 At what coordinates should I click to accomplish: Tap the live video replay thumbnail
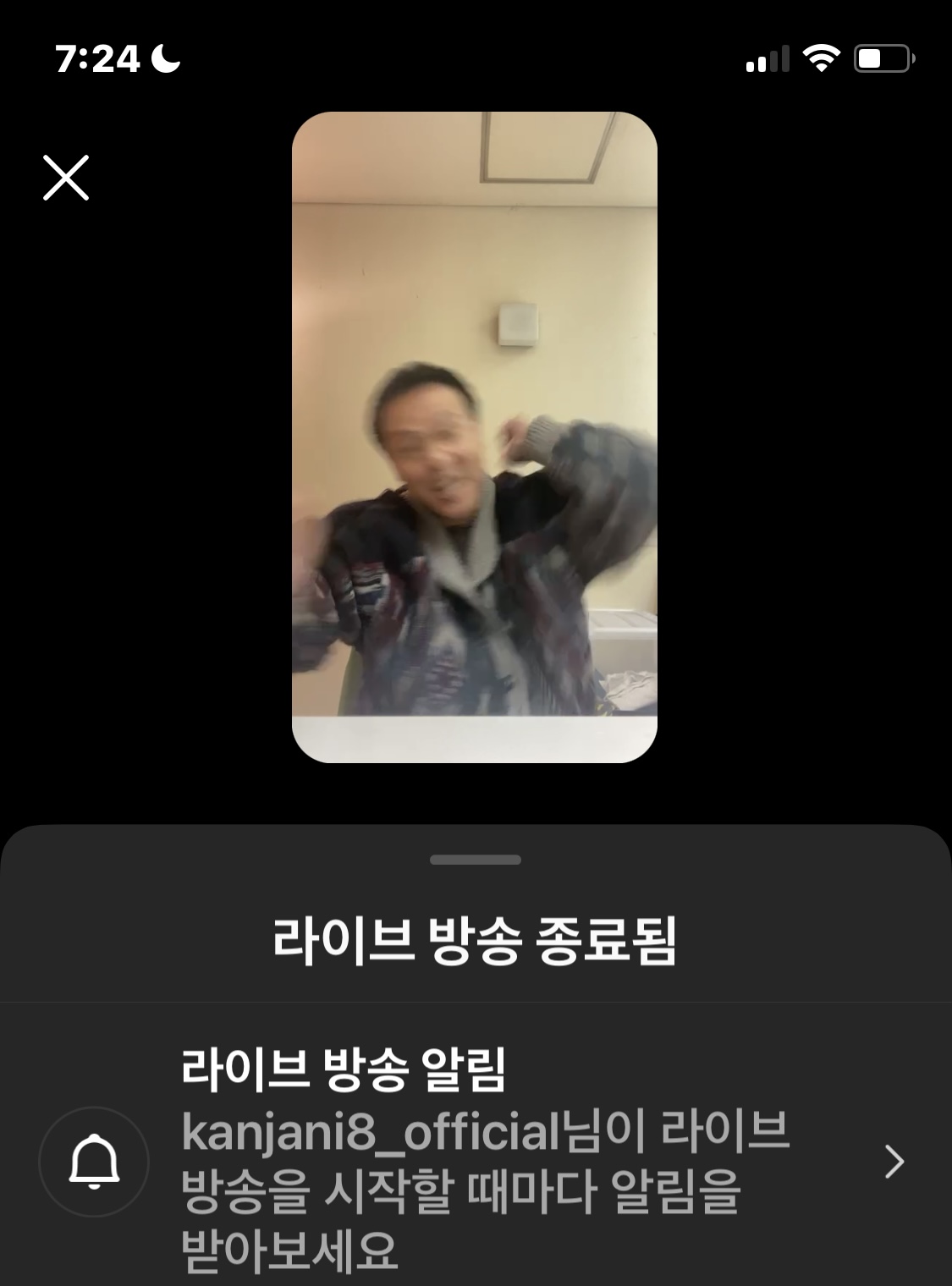click(x=476, y=440)
